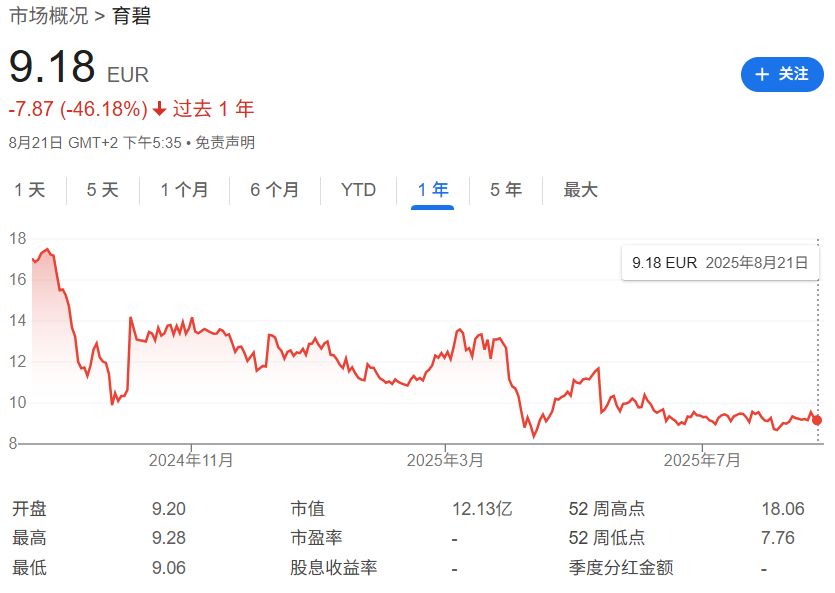
Task: Switch to the 5 天 range
Action: point(102,190)
